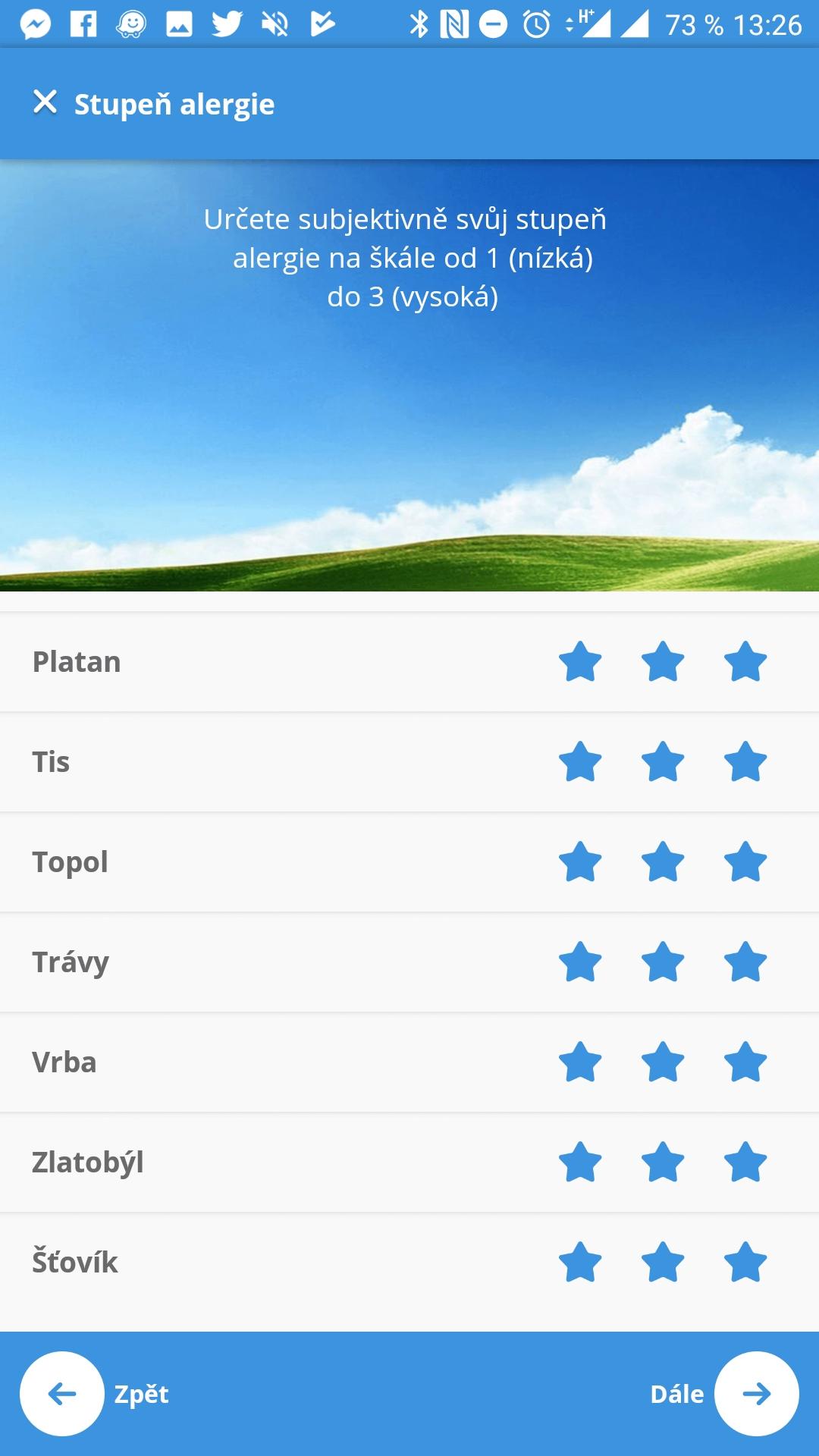The image size is (819, 1456).
Task: Rate Vrba with the third star
Action: [x=745, y=1062]
